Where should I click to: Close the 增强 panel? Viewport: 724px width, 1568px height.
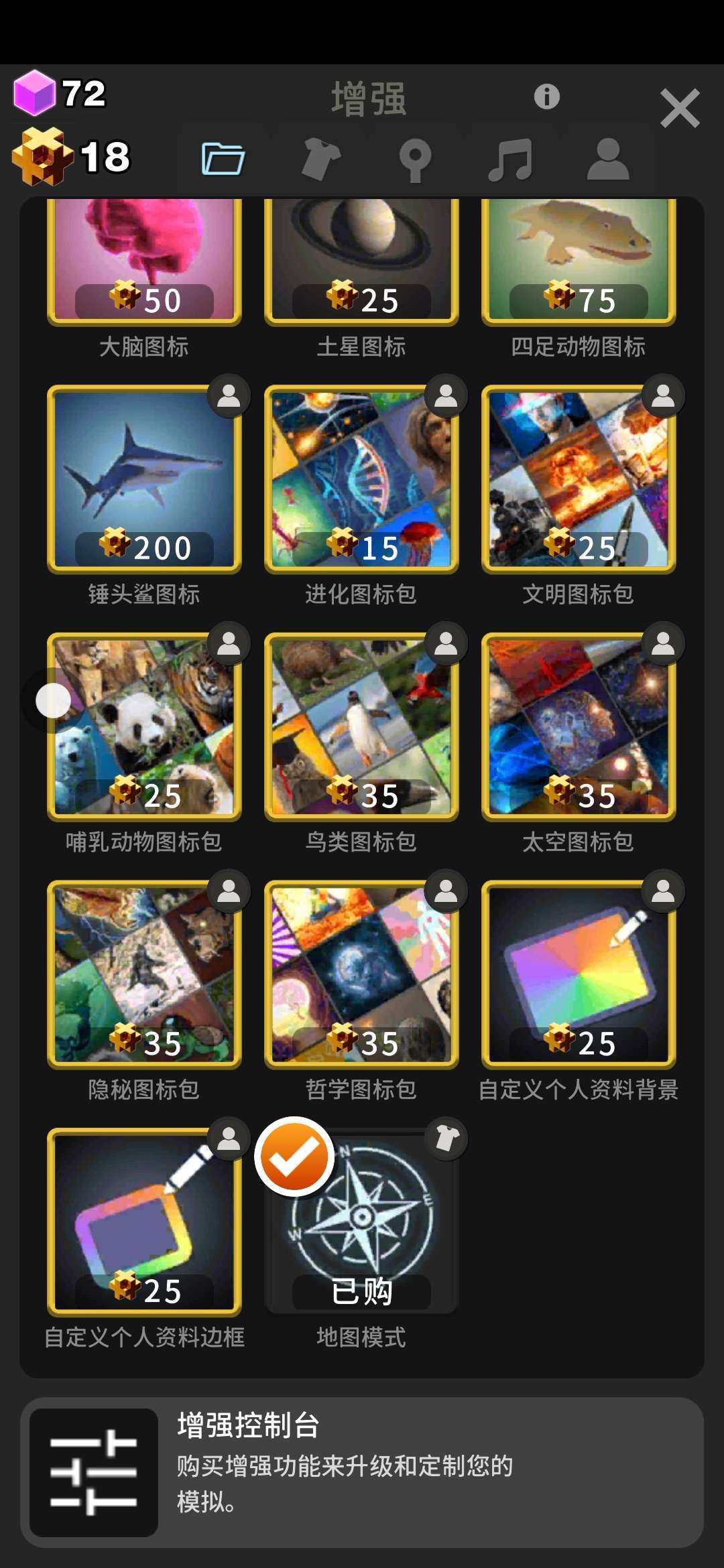coord(679,108)
